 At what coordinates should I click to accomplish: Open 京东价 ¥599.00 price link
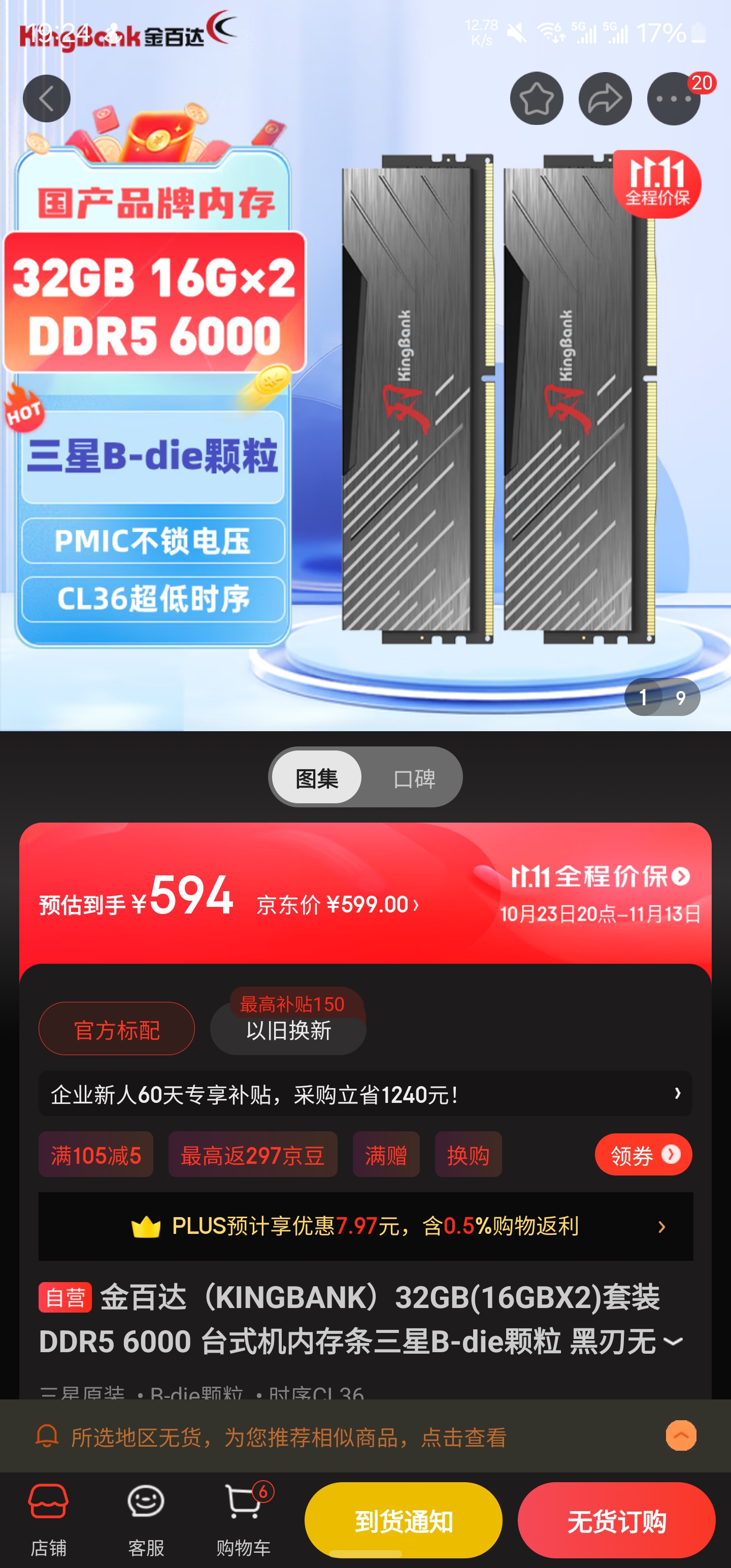pos(336,905)
